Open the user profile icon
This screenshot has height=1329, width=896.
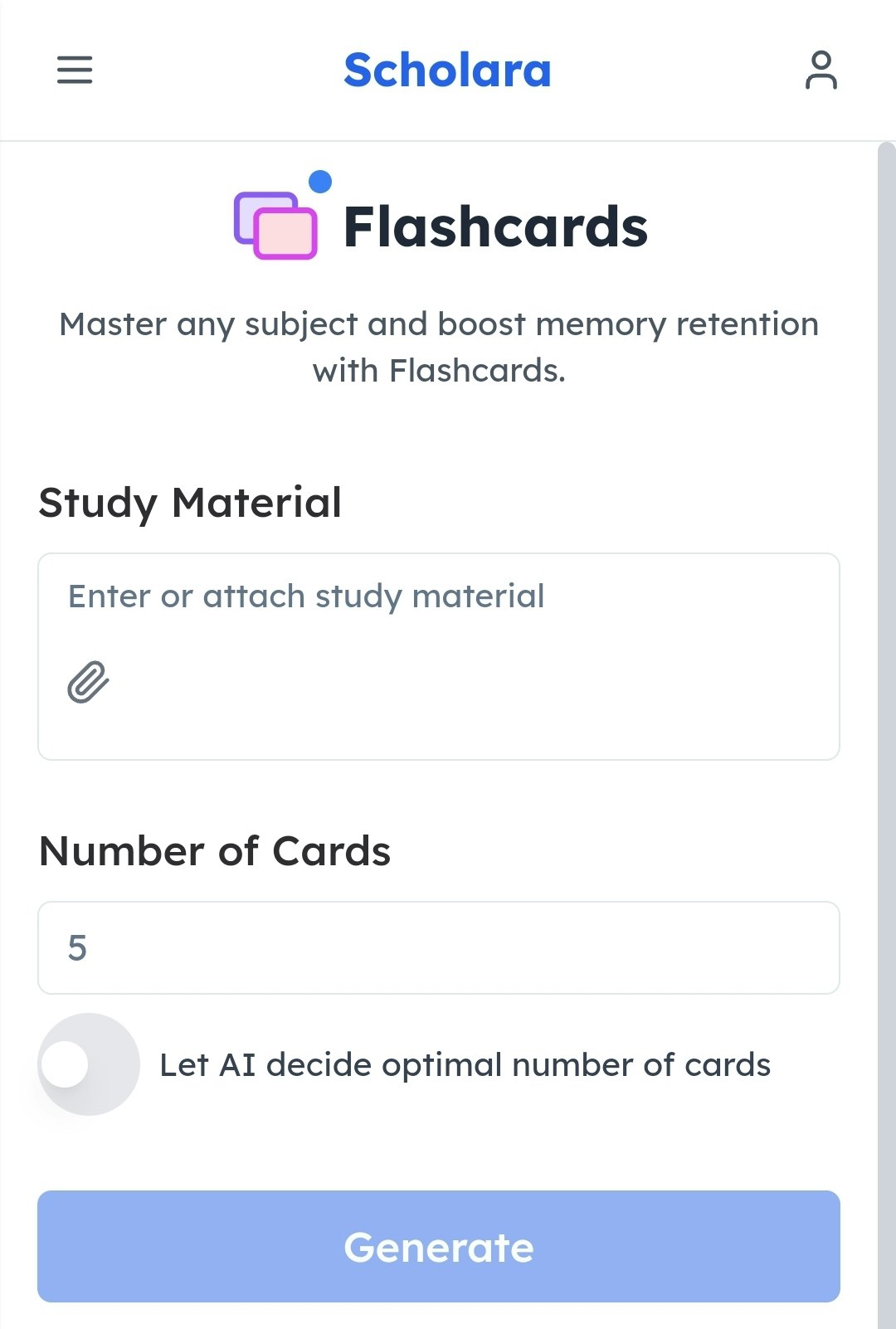(821, 71)
